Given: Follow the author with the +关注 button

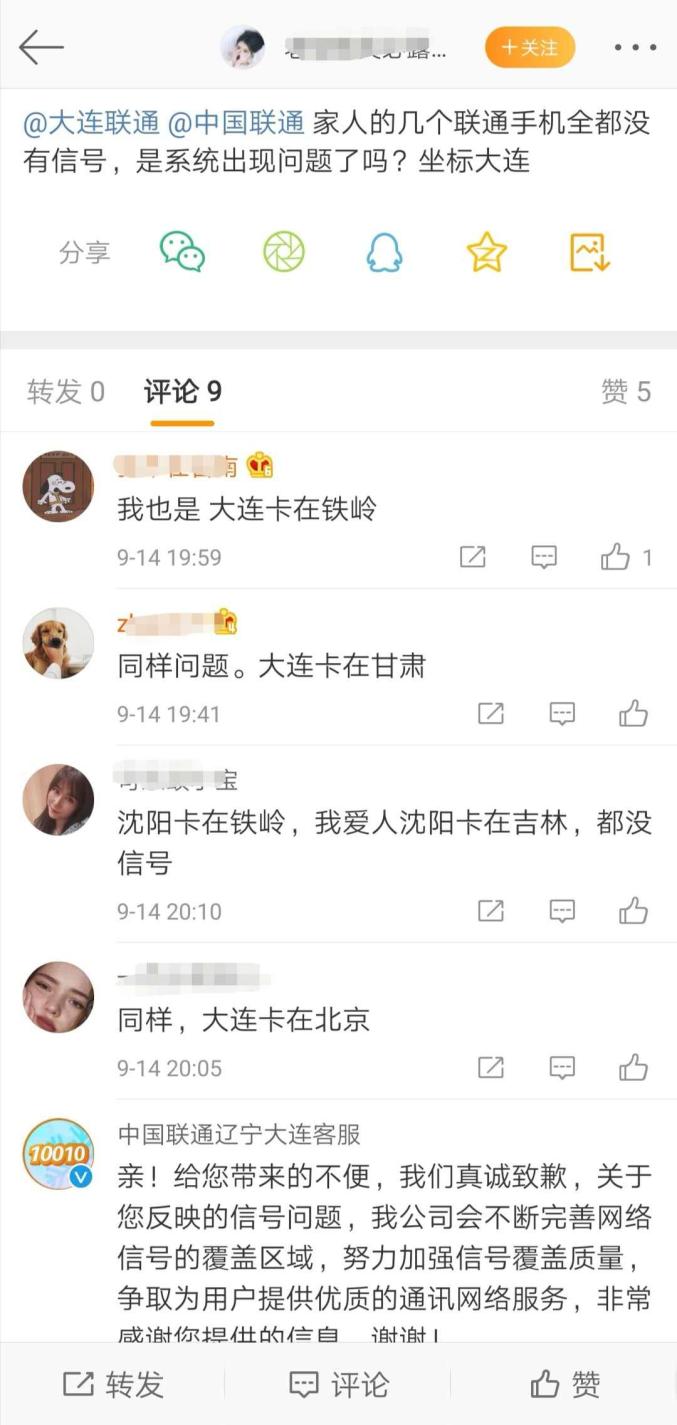Looking at the screenshot, I should 529,47.
